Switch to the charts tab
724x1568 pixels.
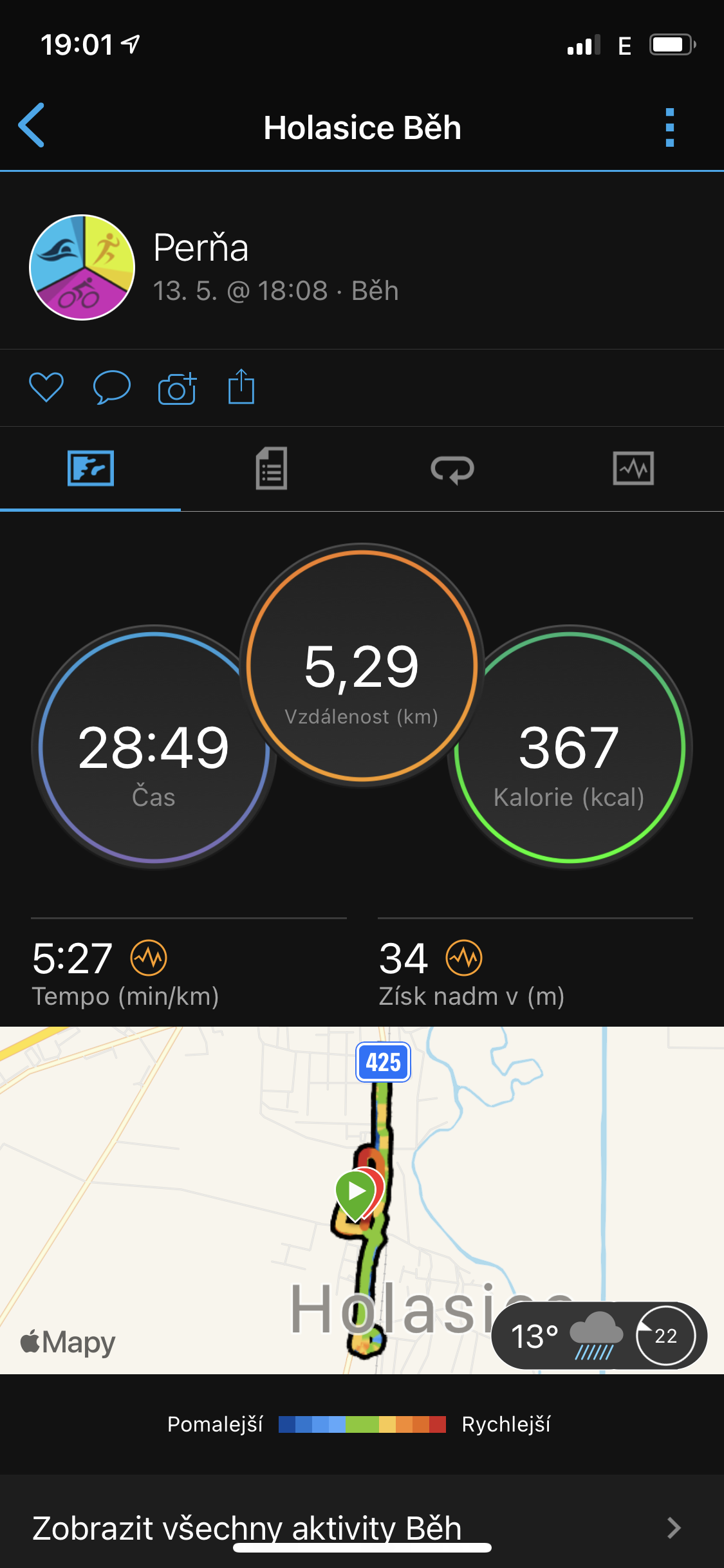click(x=633, y=468)
